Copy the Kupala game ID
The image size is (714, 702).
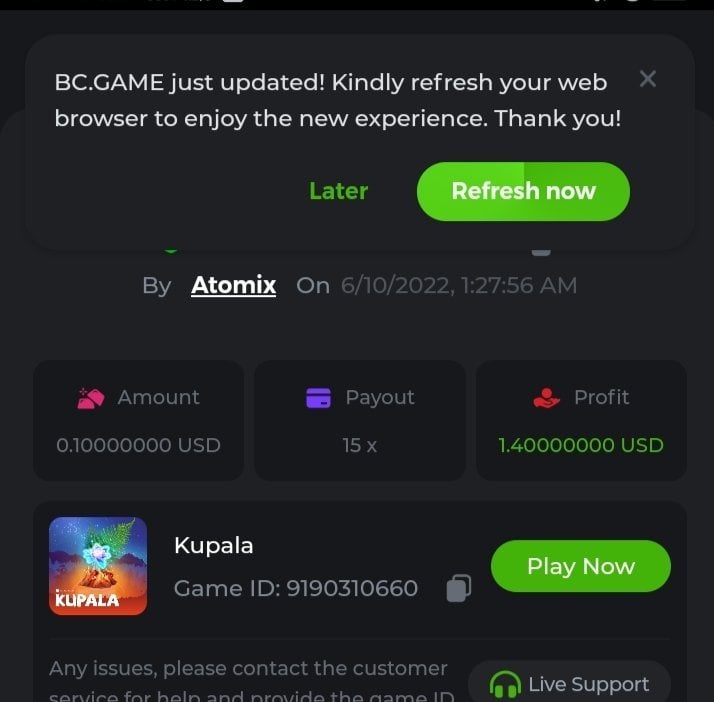[458, 588]
